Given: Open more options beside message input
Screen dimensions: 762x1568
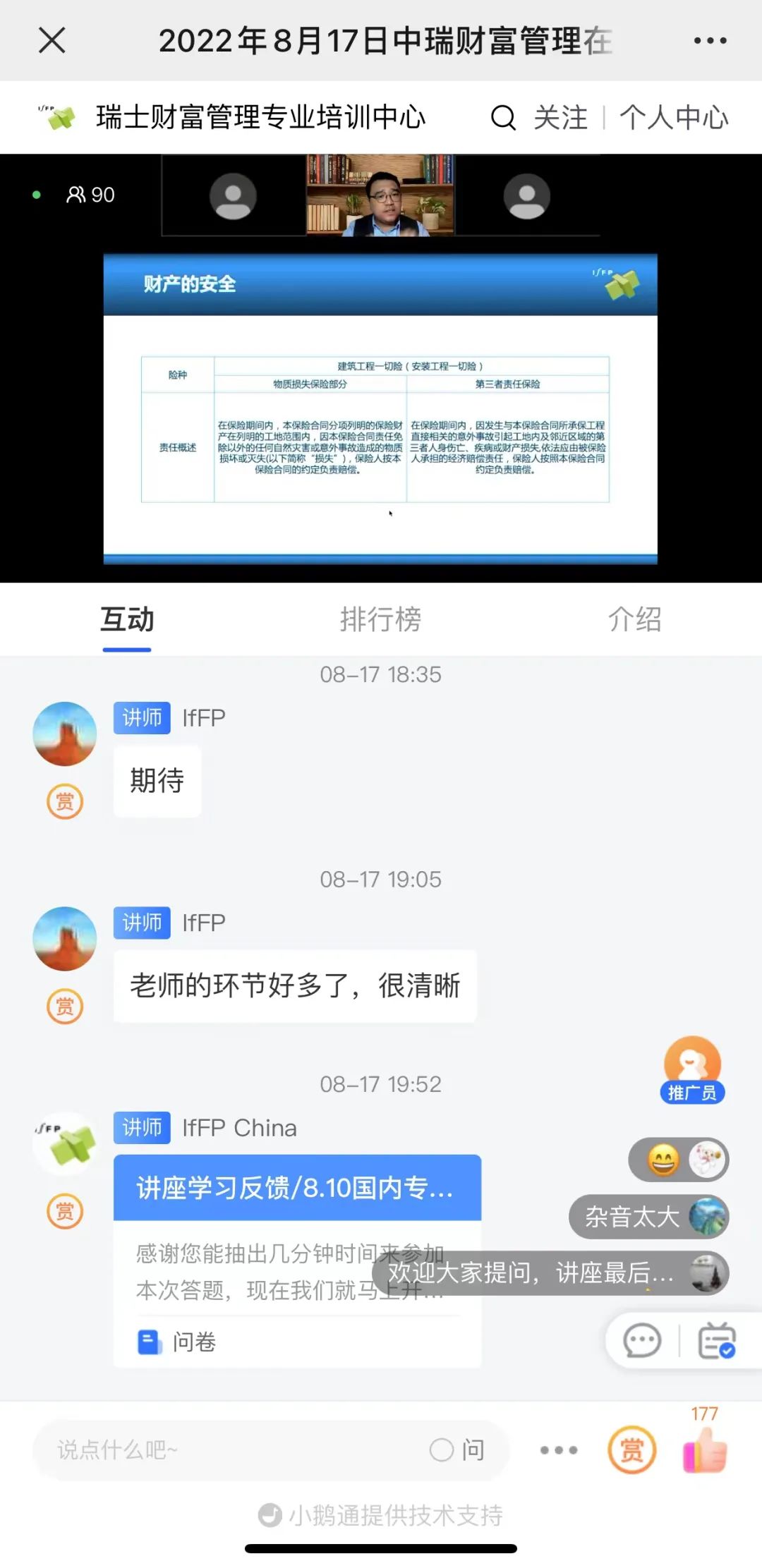Looking at the screenshot, I should [x=559, y=1450].
